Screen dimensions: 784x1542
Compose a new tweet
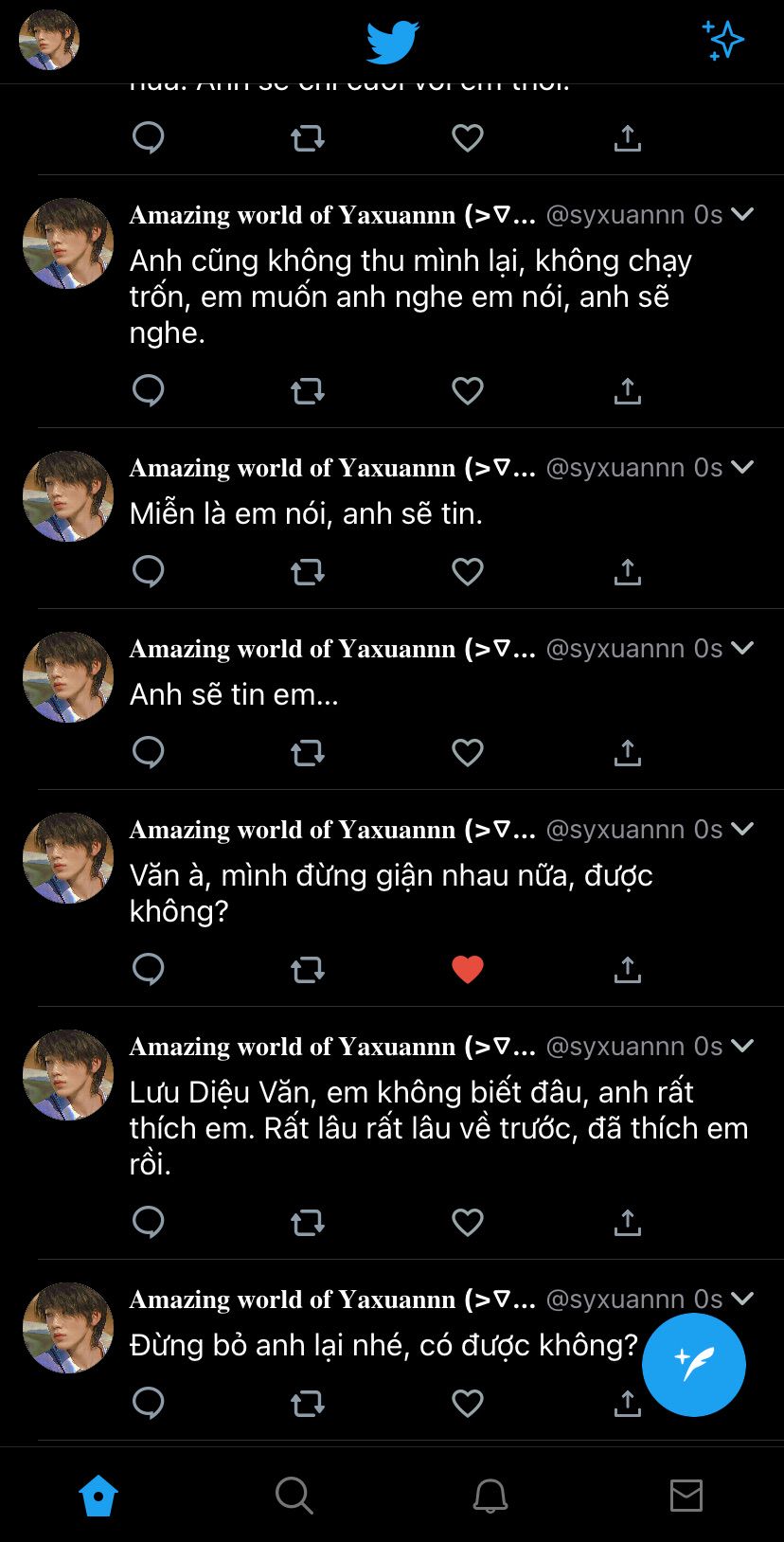pos(693,1364)
